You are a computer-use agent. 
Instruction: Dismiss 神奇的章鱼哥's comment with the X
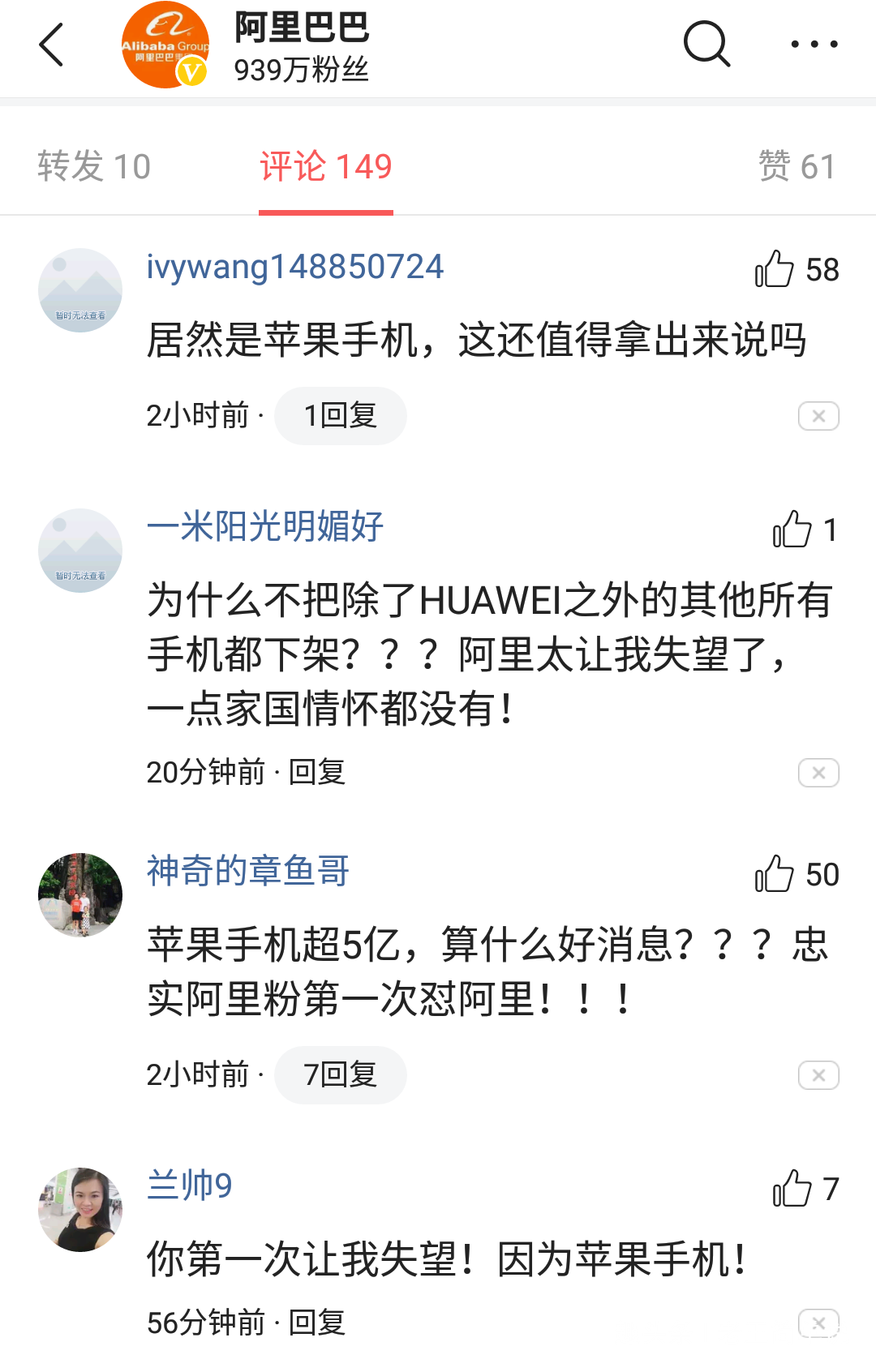(818, 1075)
